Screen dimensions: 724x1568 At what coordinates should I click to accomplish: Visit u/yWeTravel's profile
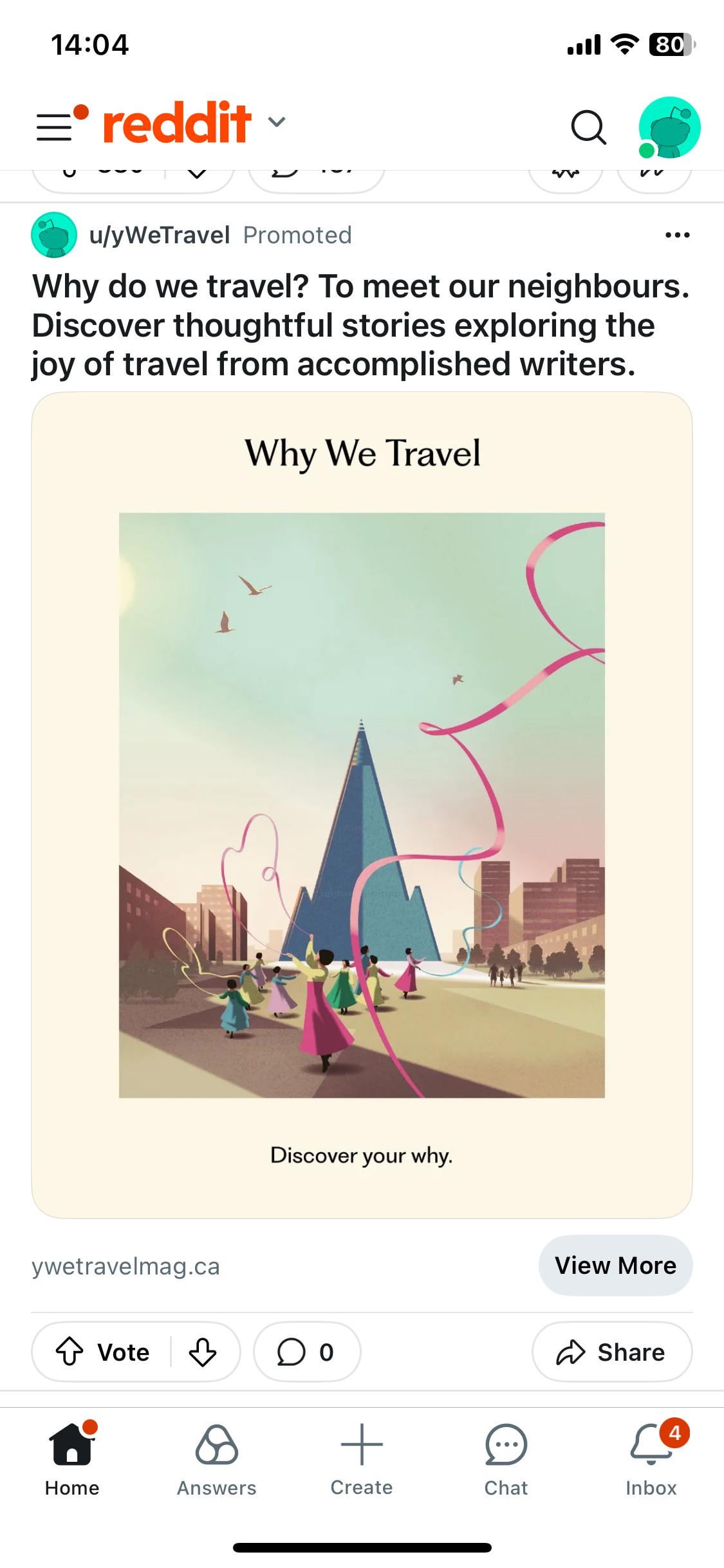159,236
